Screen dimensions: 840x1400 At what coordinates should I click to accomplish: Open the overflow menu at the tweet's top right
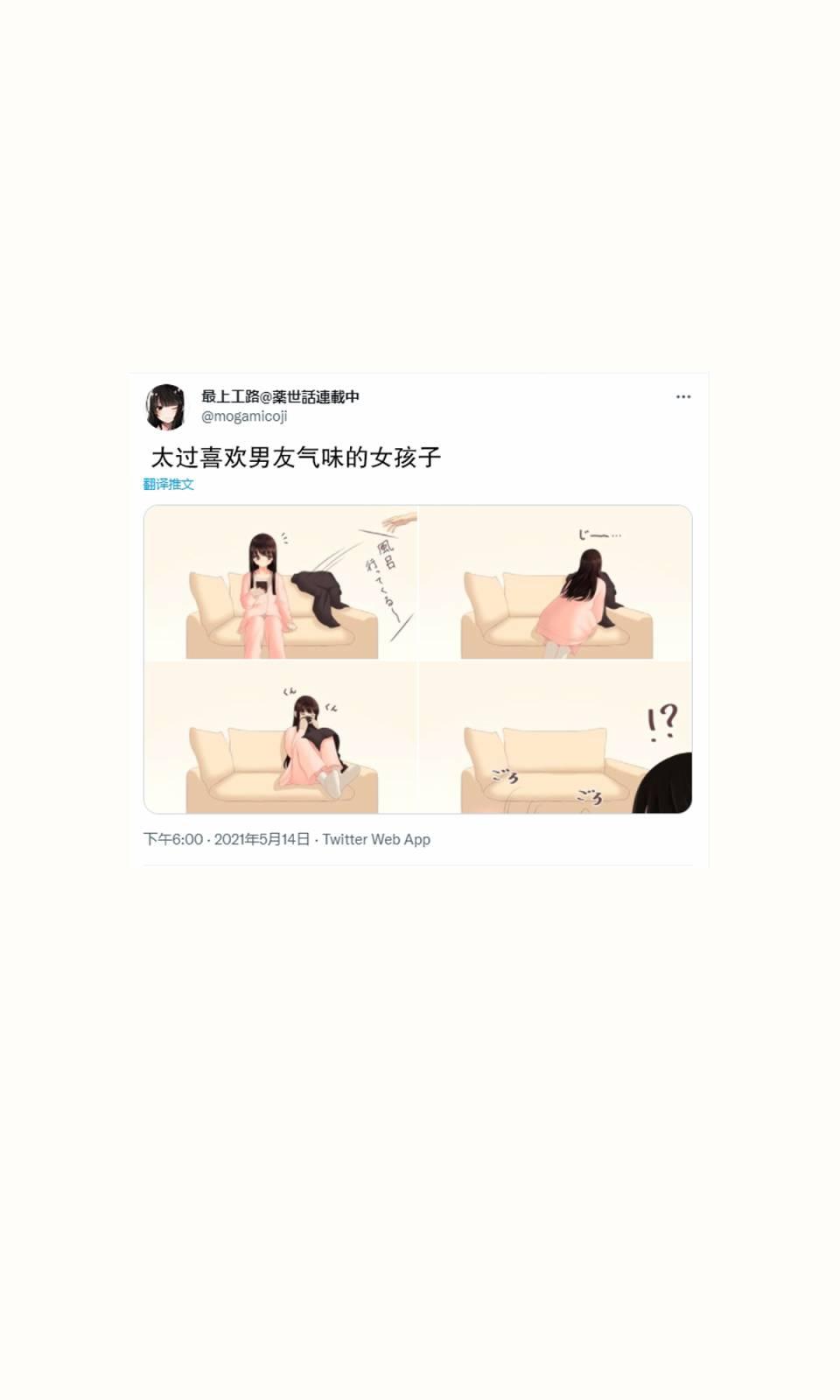683,395
